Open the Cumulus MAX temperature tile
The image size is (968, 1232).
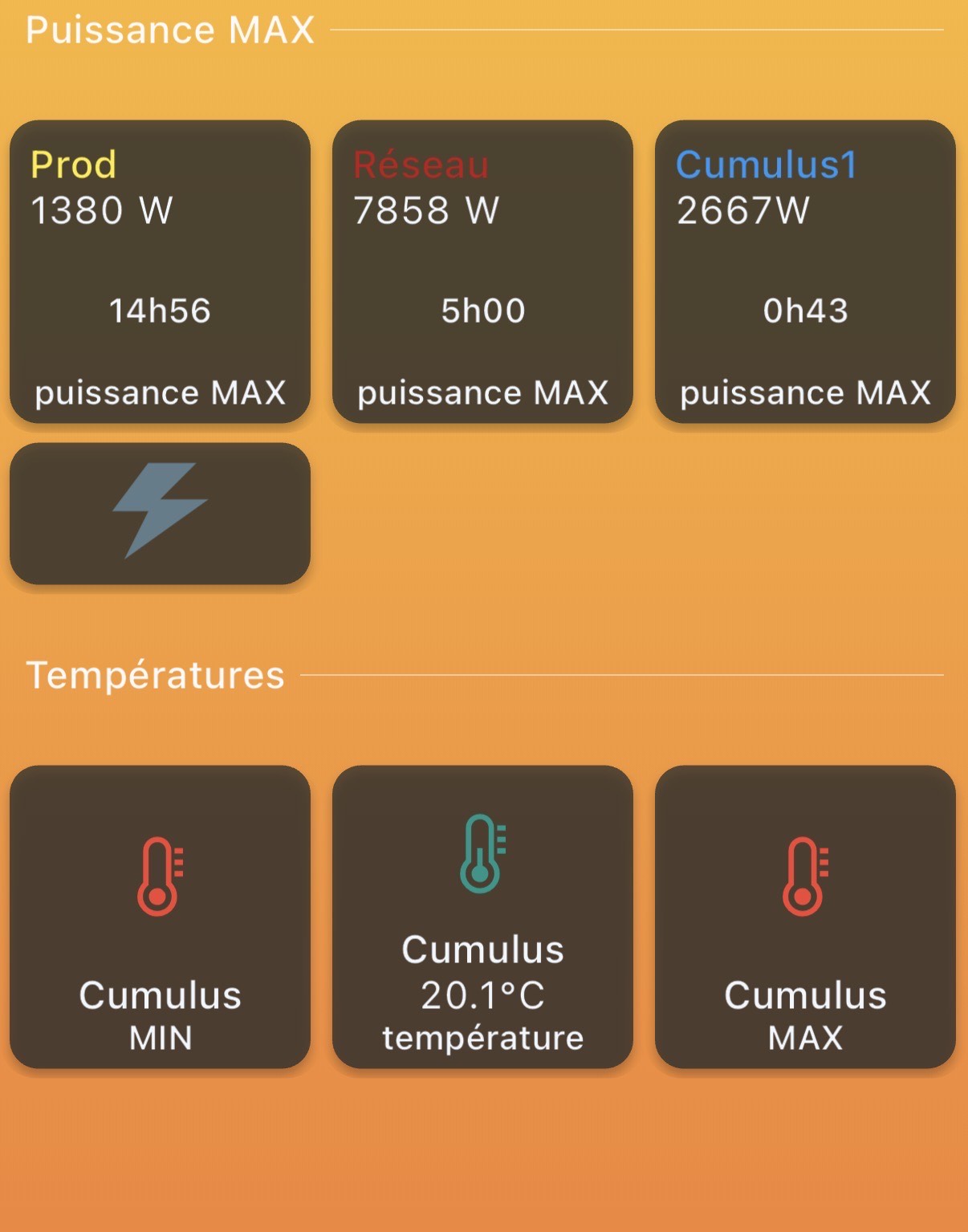805,917
